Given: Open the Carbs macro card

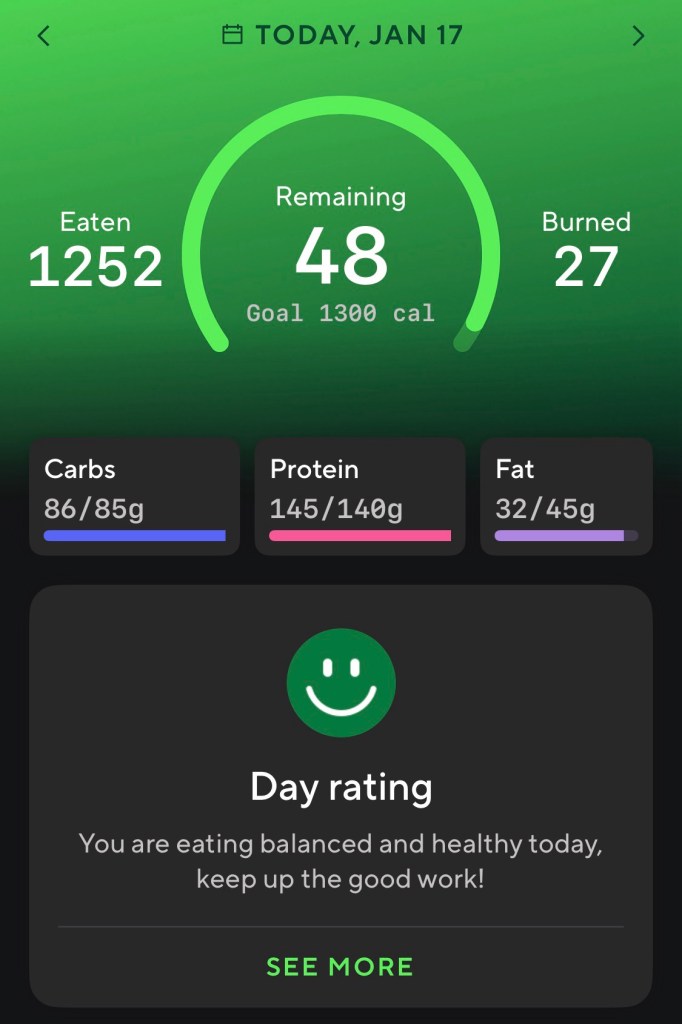Looking at the screenshot, I should (x=134, y=496).
